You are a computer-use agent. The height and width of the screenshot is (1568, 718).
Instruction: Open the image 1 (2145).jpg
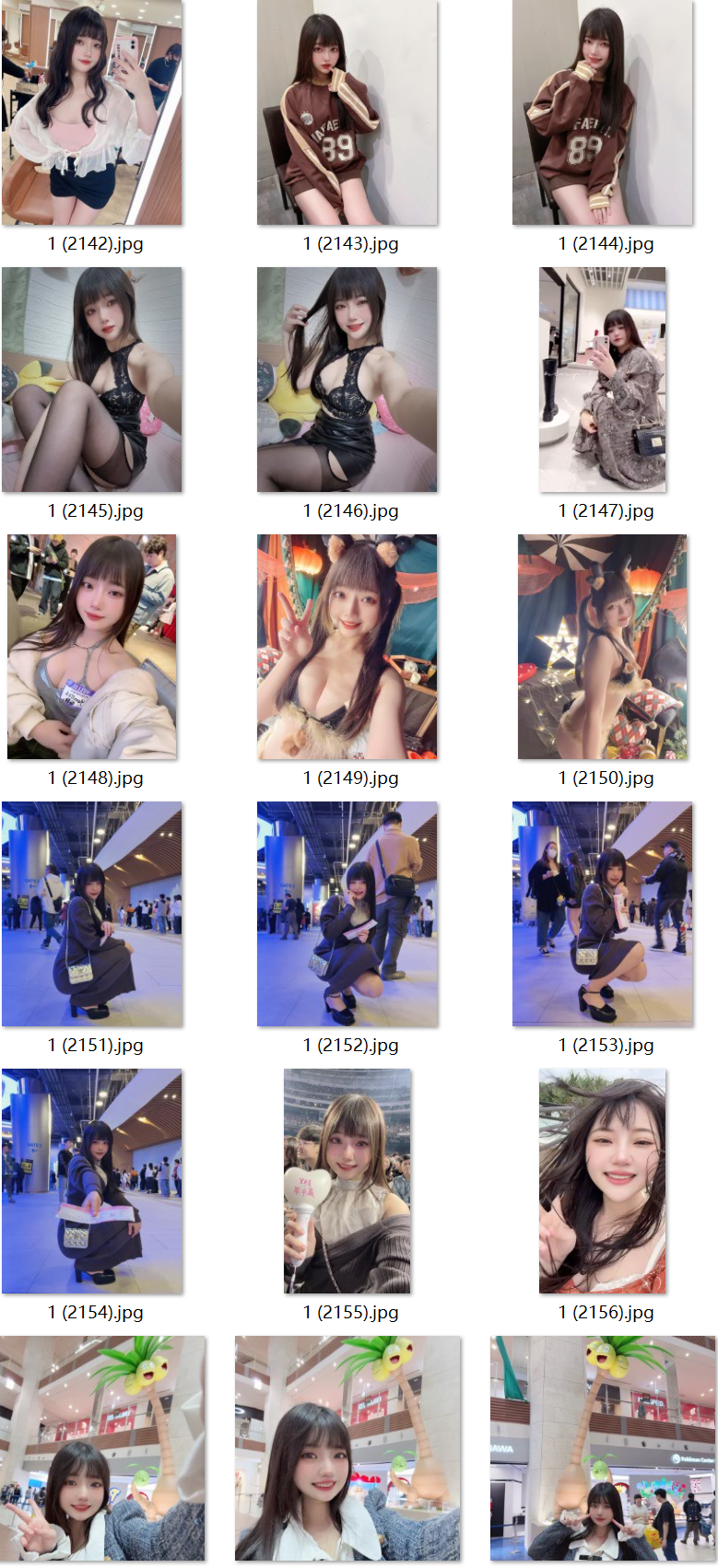coord(92,380)
